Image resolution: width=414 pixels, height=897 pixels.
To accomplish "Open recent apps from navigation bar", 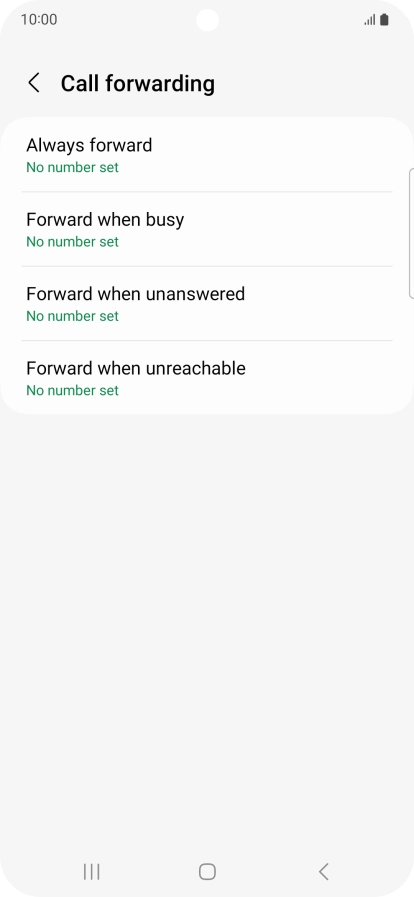I will (x=91, y=872).
